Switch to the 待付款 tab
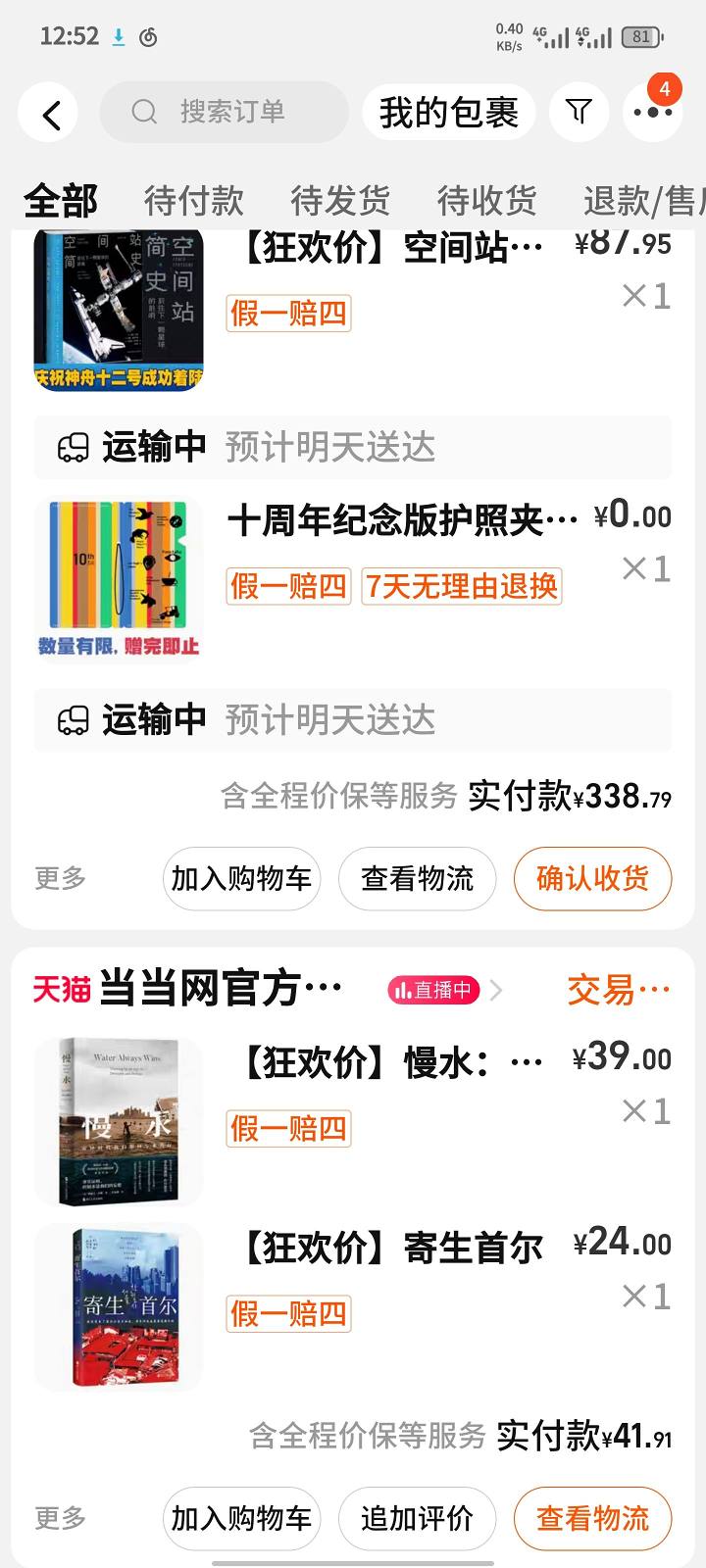This screenshot has width=706, height=1568. coord(194,201)
